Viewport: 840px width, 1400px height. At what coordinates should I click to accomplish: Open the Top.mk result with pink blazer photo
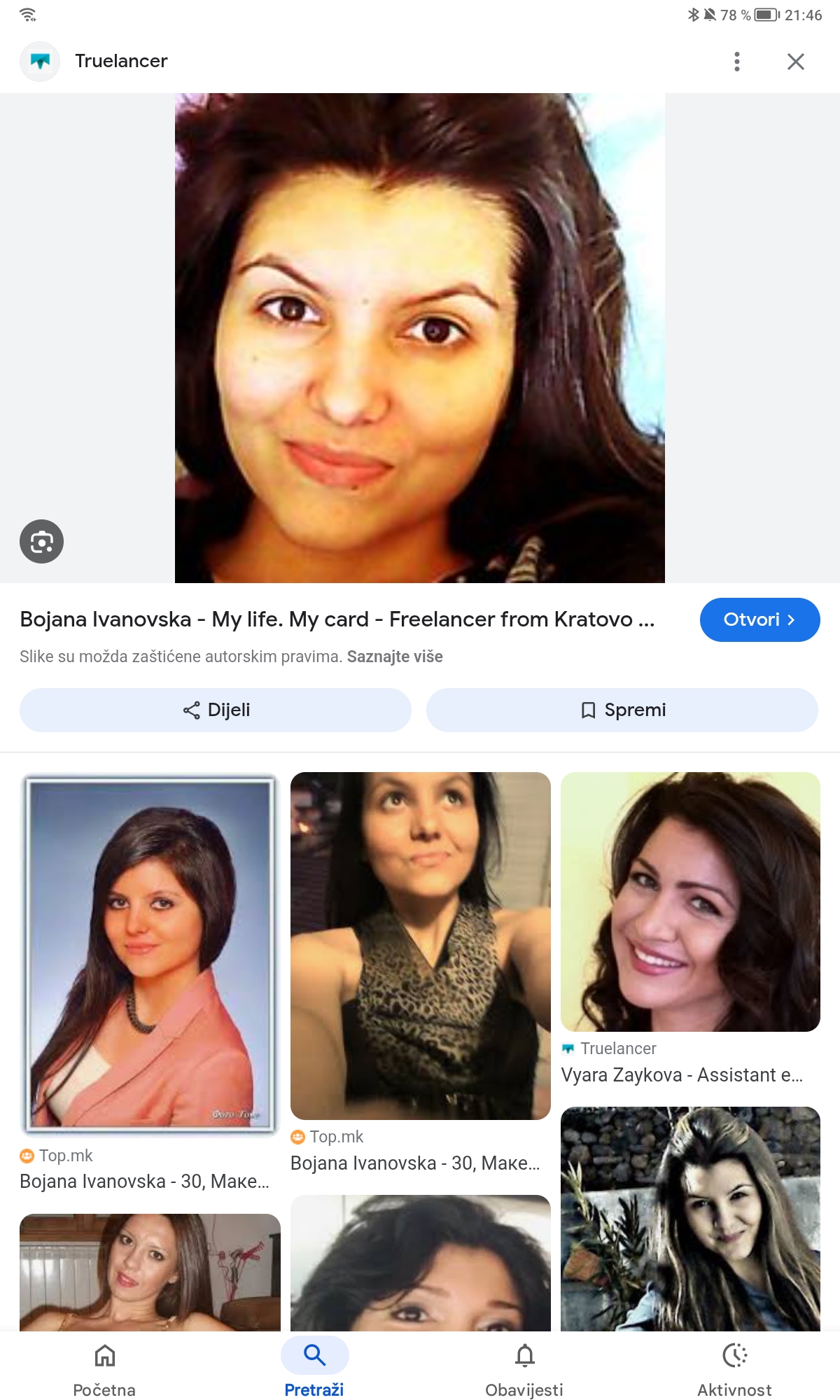coord(150,955)
